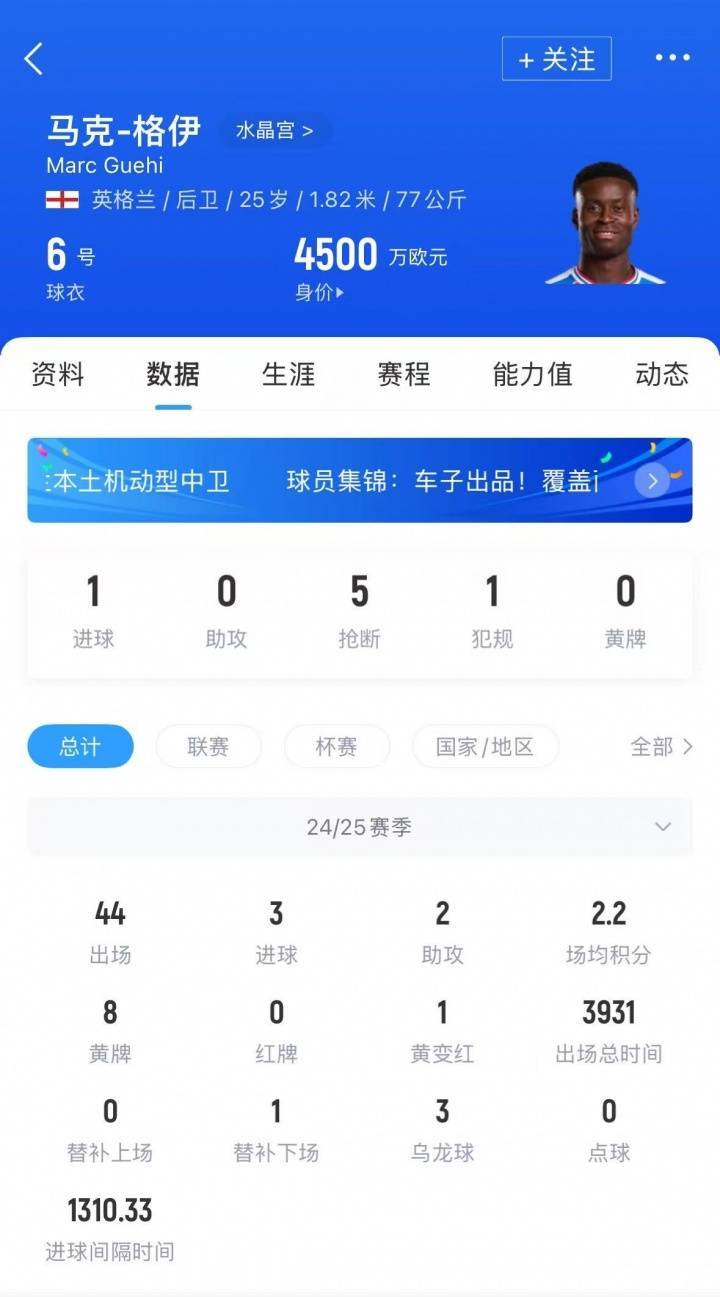
Task: Tap the active 数据 tab indicator
Action: tap(172, 374)
